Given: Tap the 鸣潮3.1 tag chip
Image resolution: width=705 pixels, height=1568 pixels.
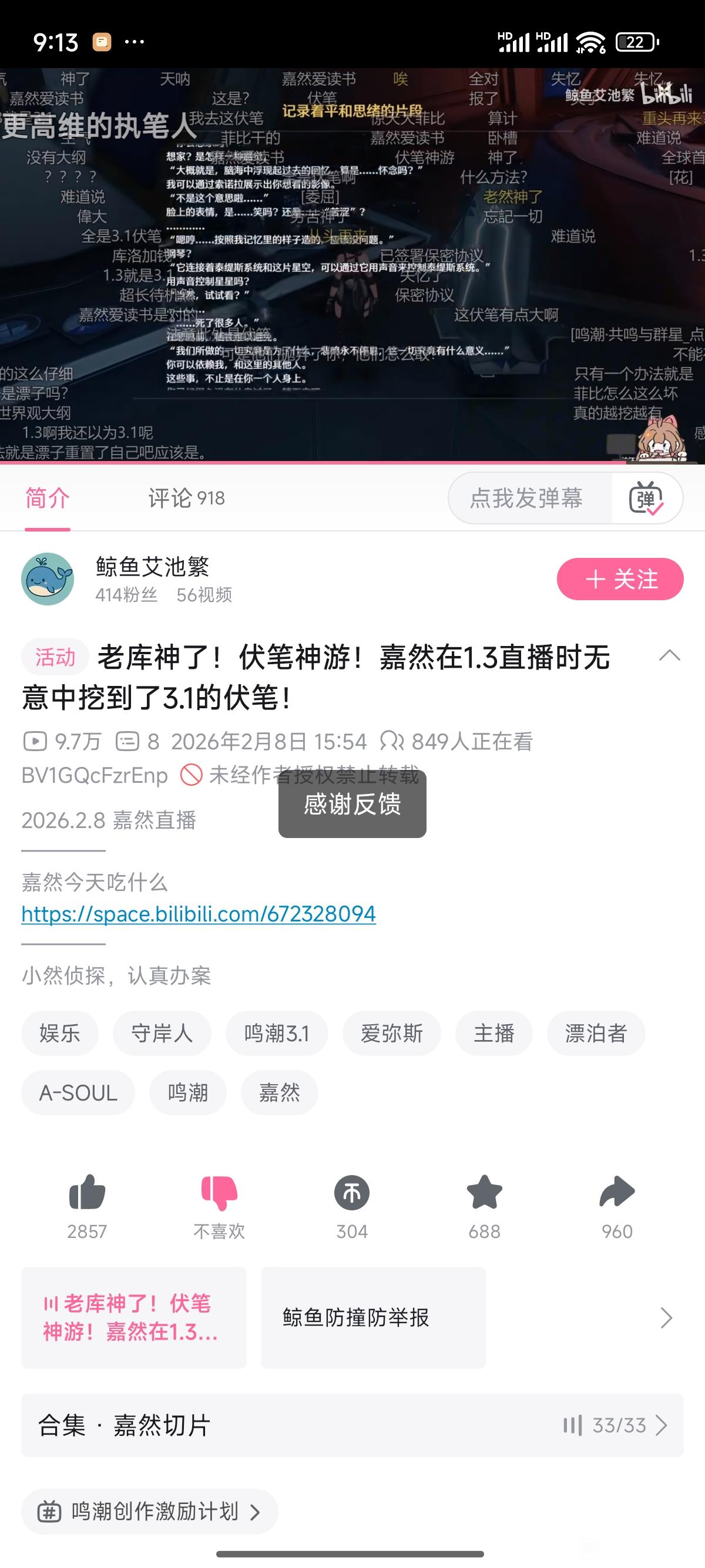Looking at the screenshot, I should (276, 1033).
